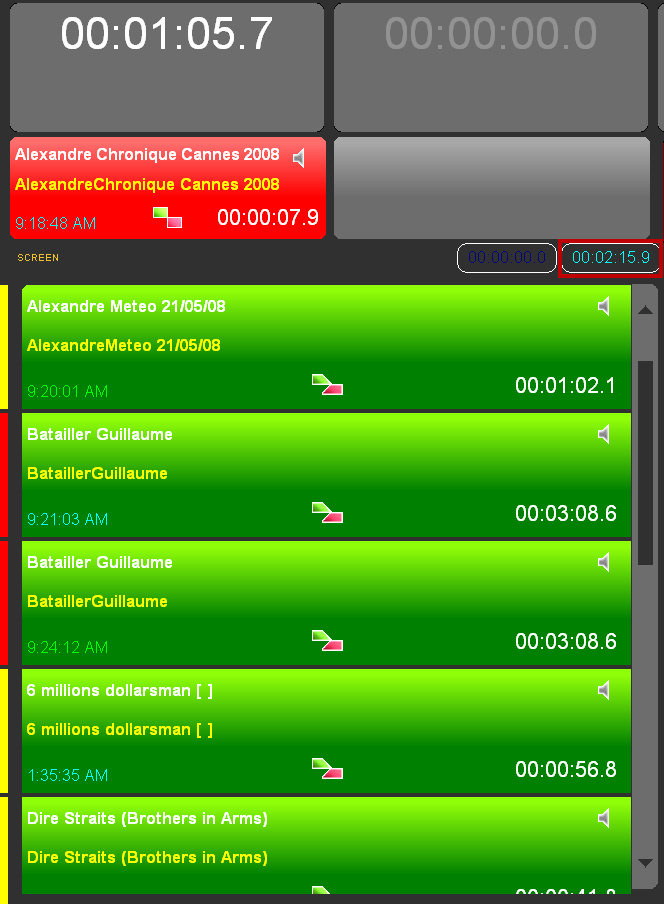
Task: Select Batailler Guillaume scheduled at 9:21:03 AM
Action: [300, 475]
